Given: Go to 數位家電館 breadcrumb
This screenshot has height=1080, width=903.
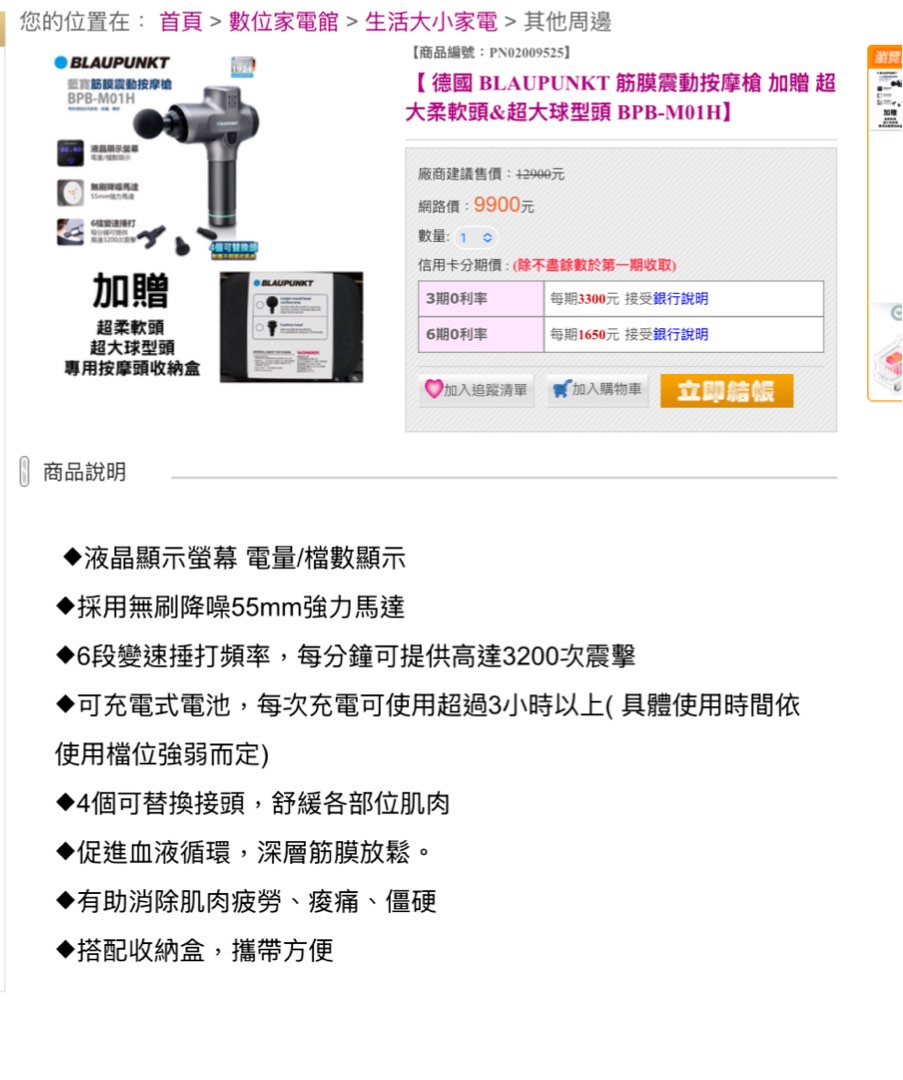Looking at the screenshot, I should (284, 21).
